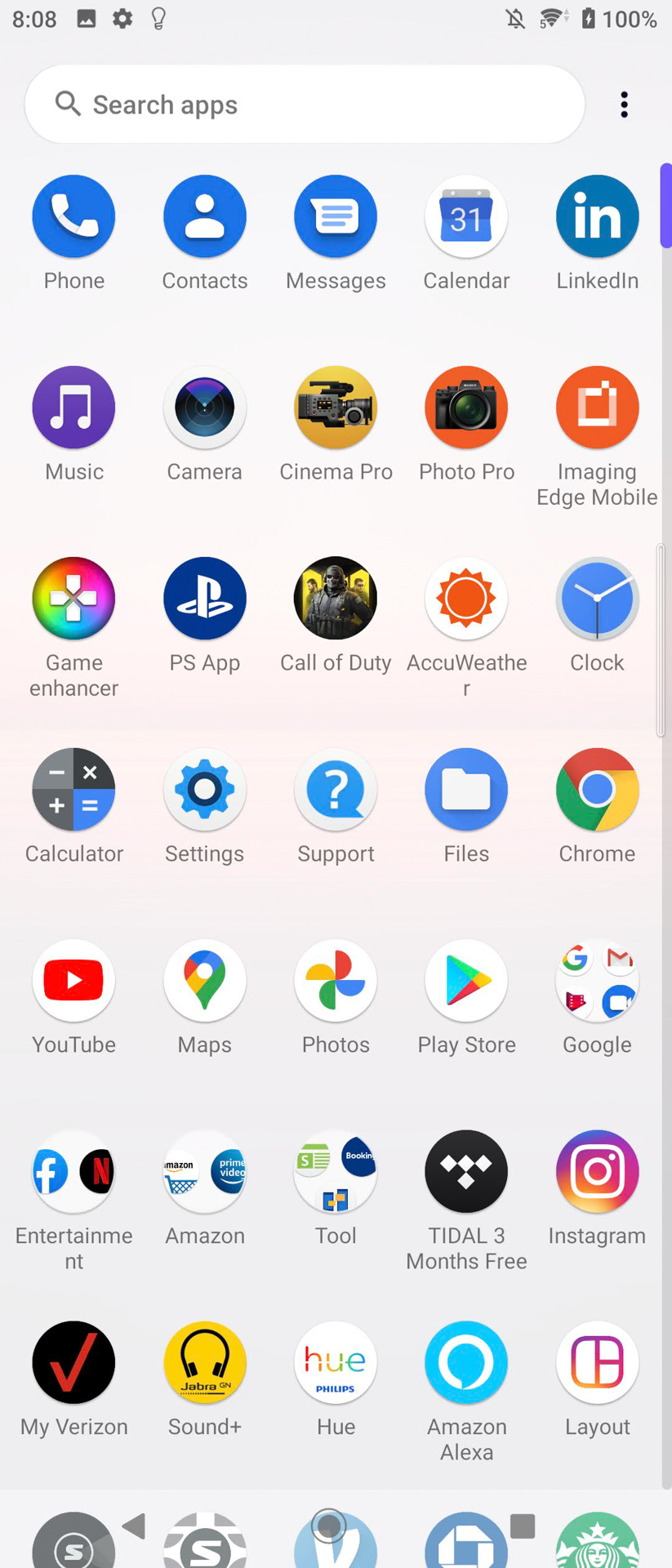Expand the Google folder
The width and height of the screenshot is (672, 1568).
click(597, 982)
